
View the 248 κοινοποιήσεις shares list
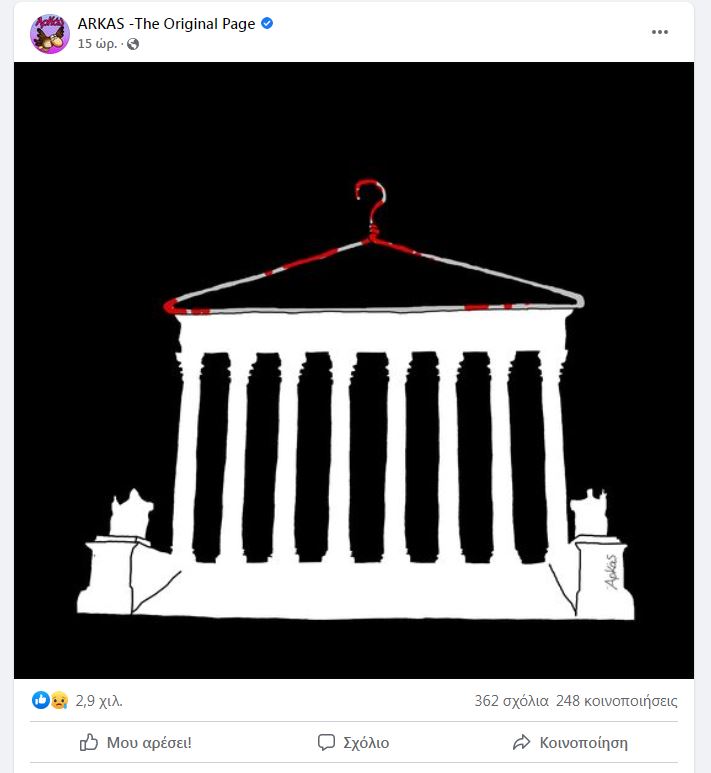click(617, 701)
